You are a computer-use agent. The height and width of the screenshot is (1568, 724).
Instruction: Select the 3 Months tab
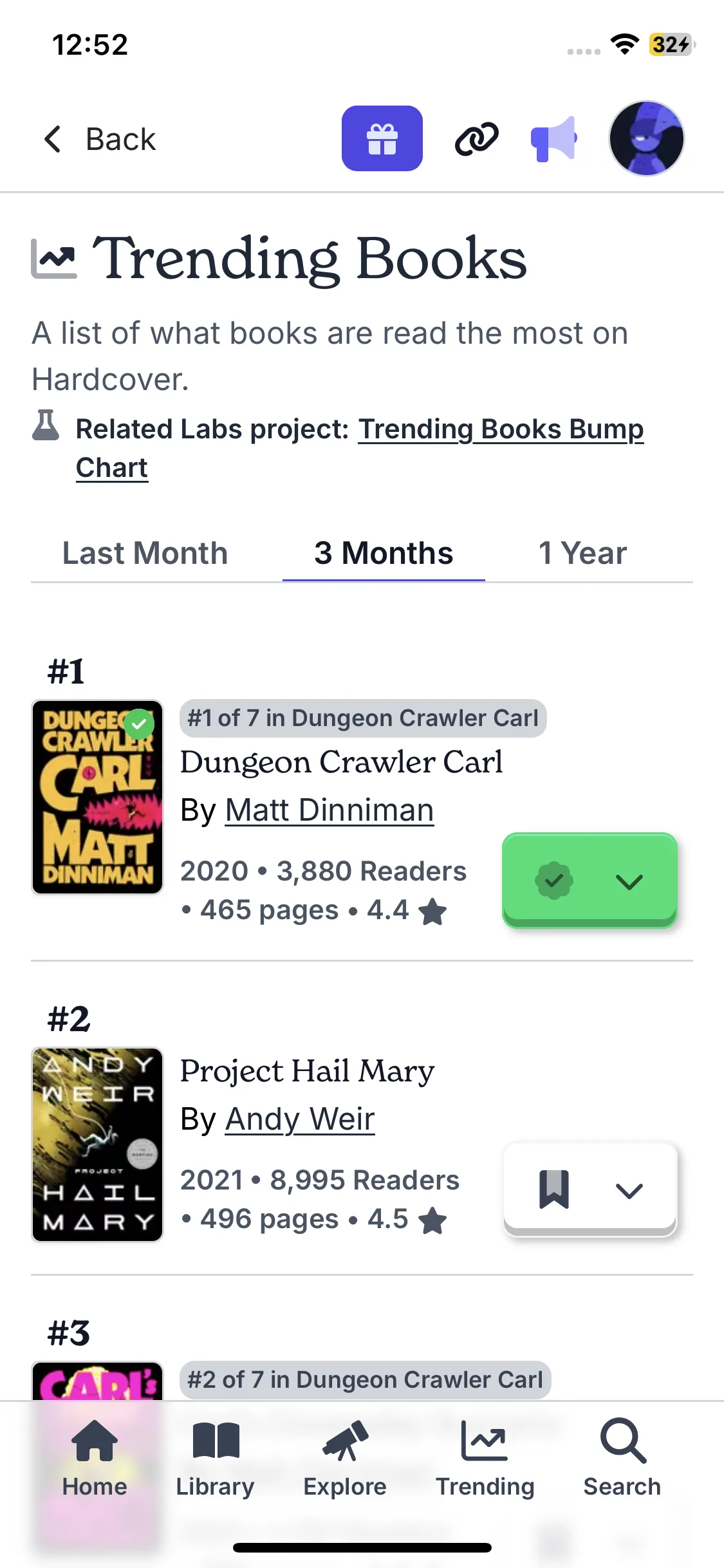(384, 554)
